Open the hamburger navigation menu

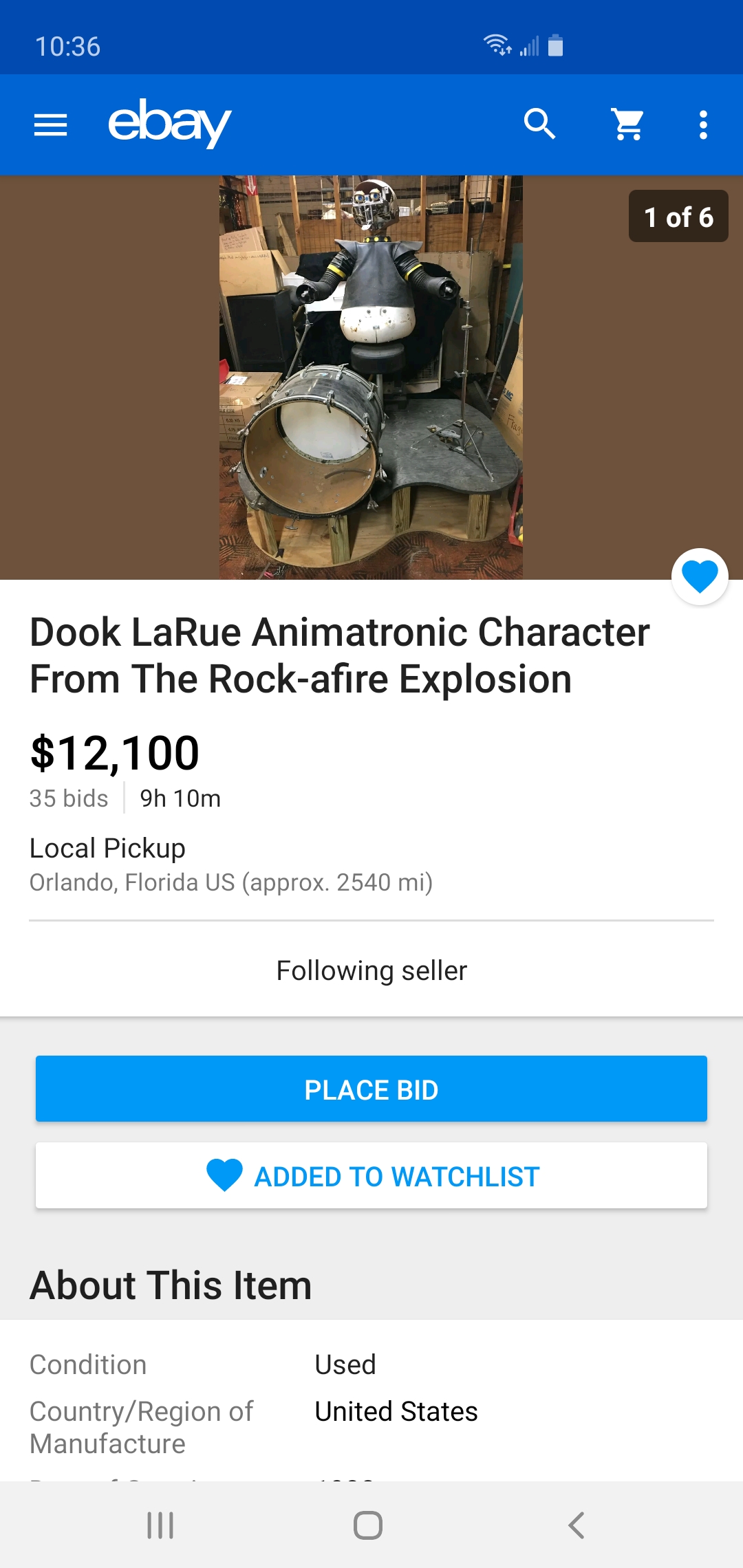click(x=50, y=125)
